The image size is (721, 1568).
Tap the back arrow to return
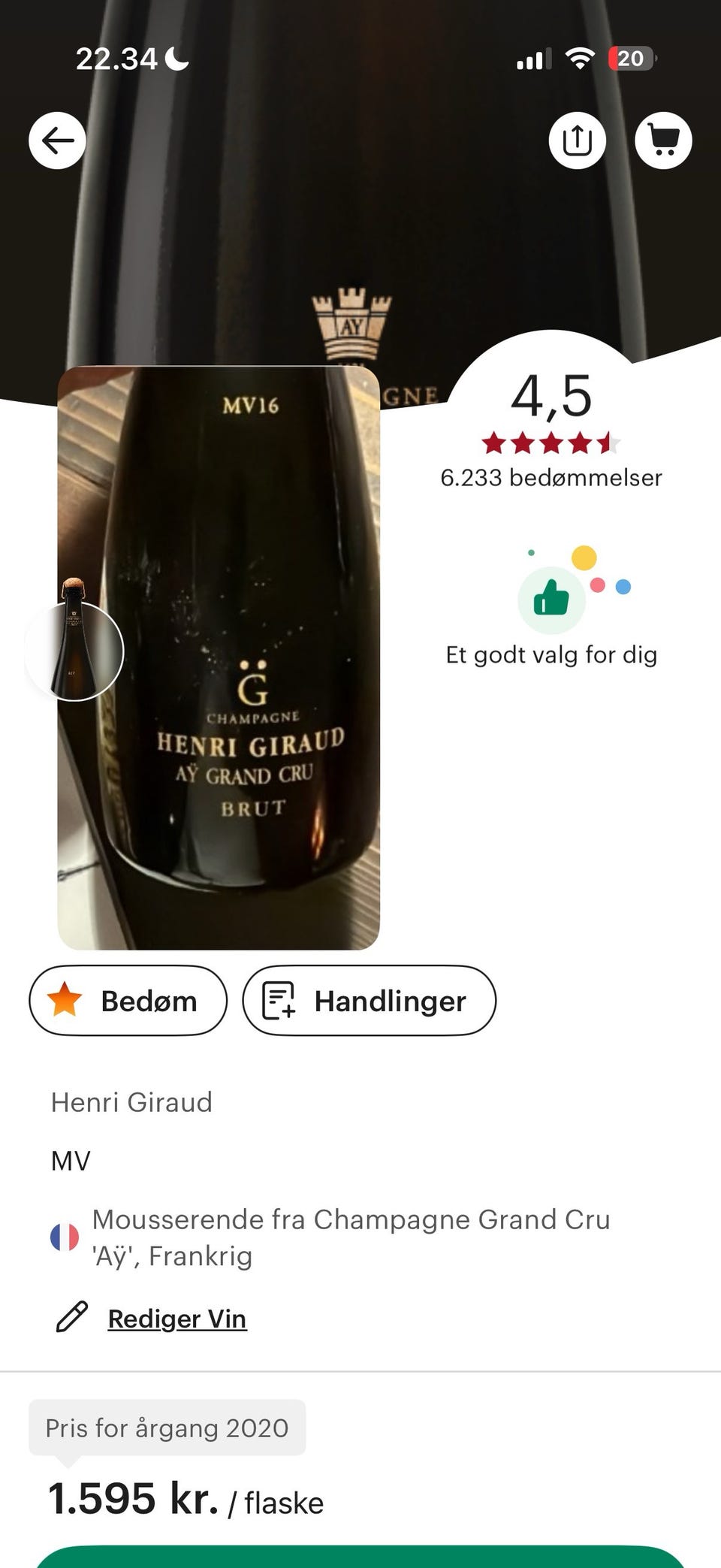pyautogui.click(x=56, y=140)
